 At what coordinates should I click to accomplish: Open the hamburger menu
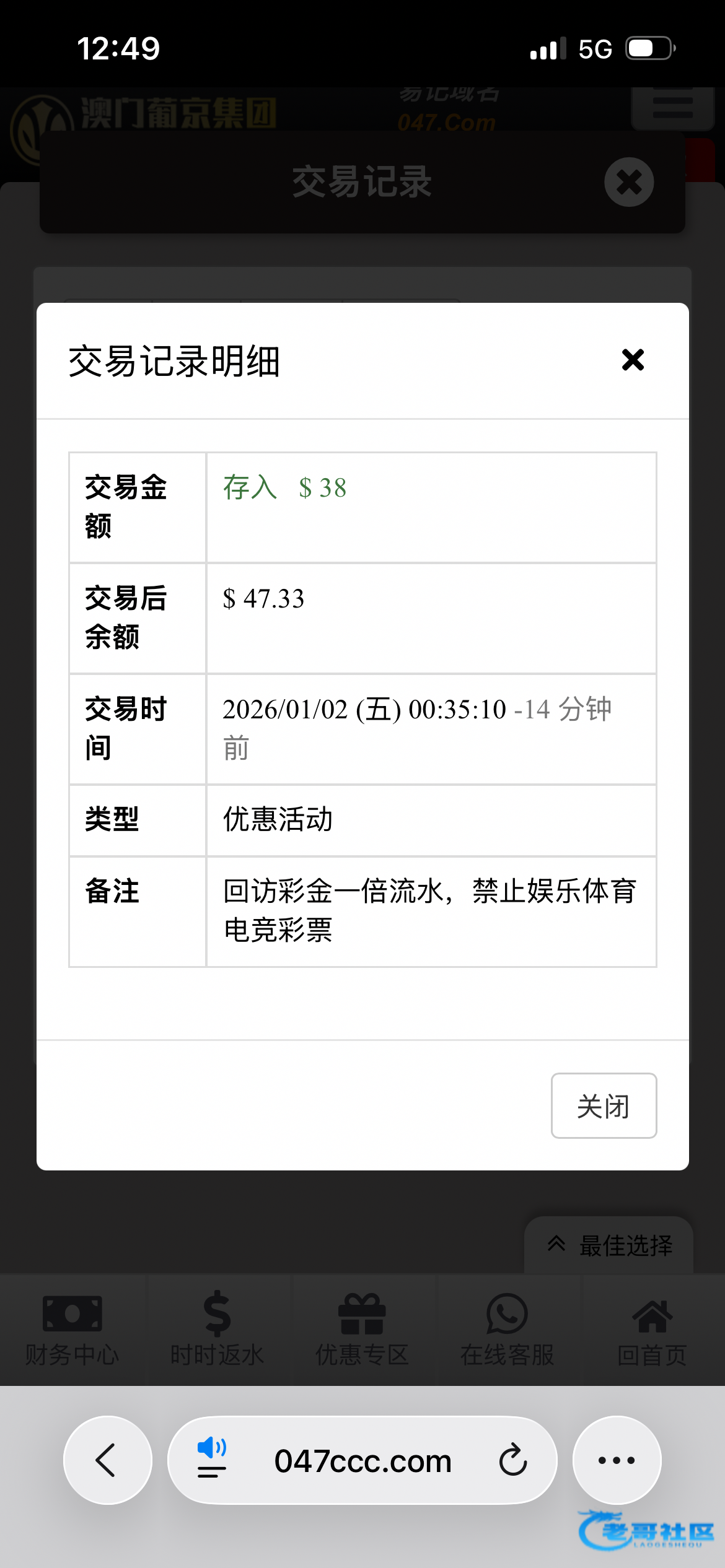click(x=672, y=107)
